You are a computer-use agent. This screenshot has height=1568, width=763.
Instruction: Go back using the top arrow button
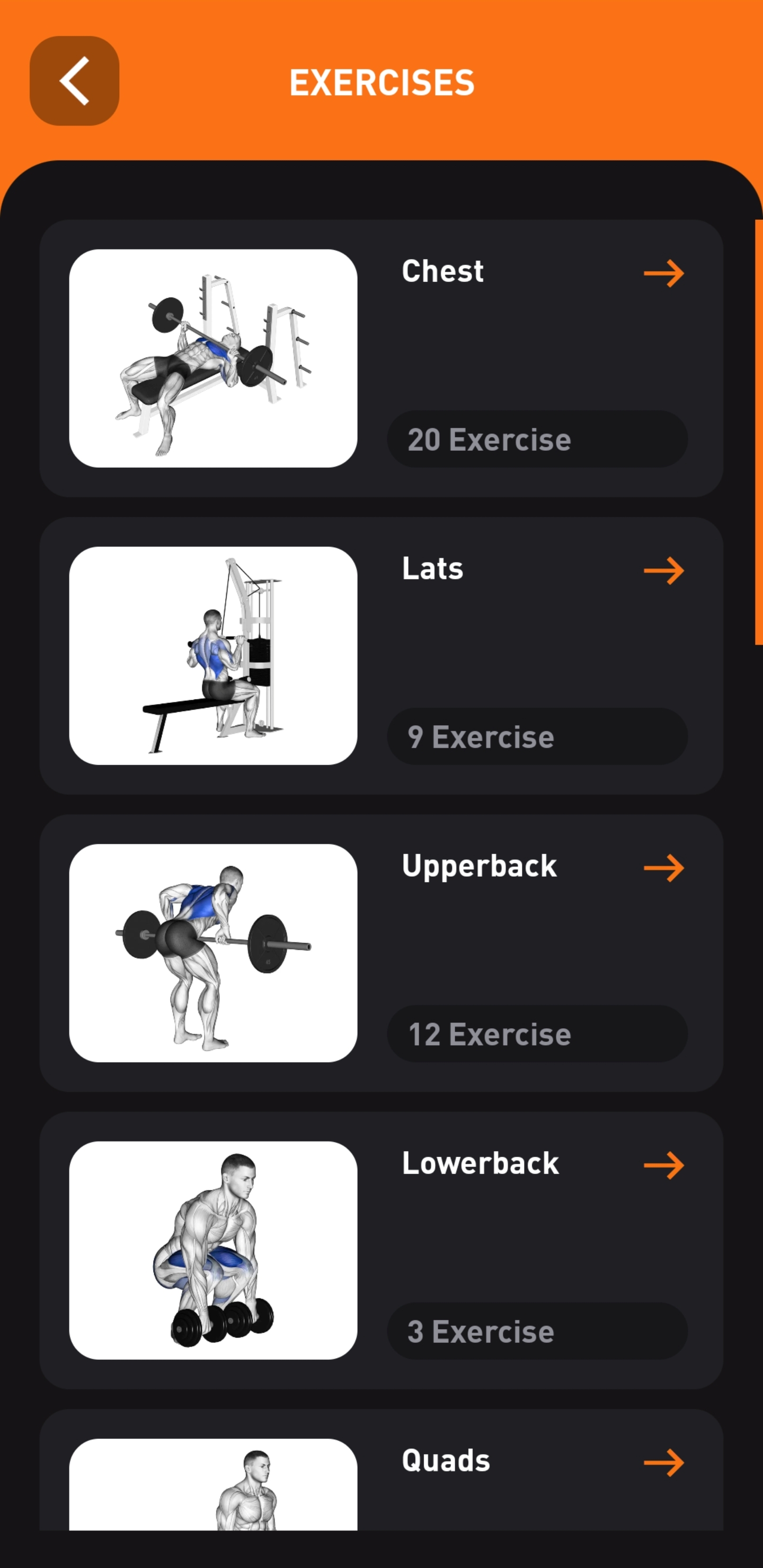click(x=74, y=81)
